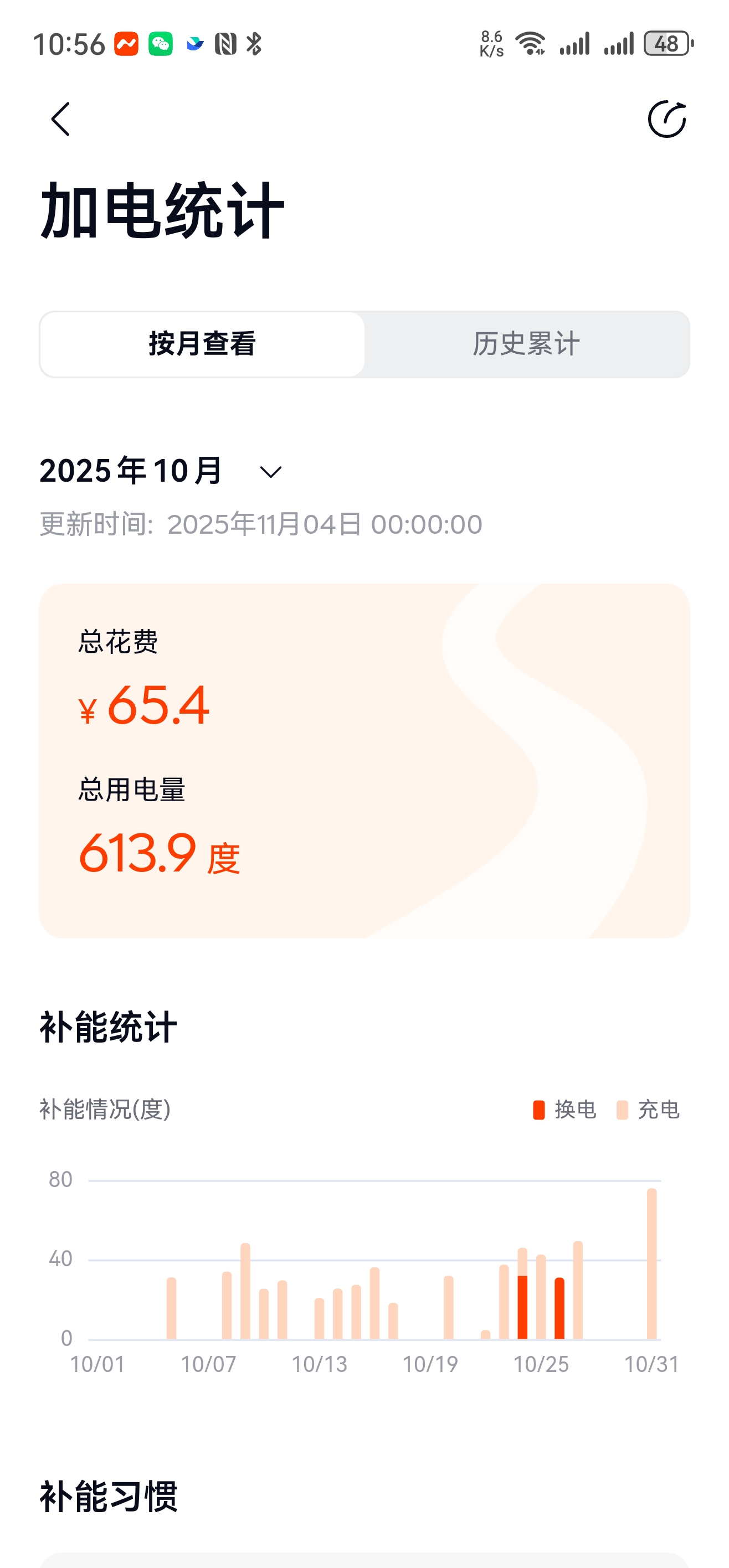The image size is (729, 1568).
Task: Switch to the 历史累计 tab
Action: [526, 344]
